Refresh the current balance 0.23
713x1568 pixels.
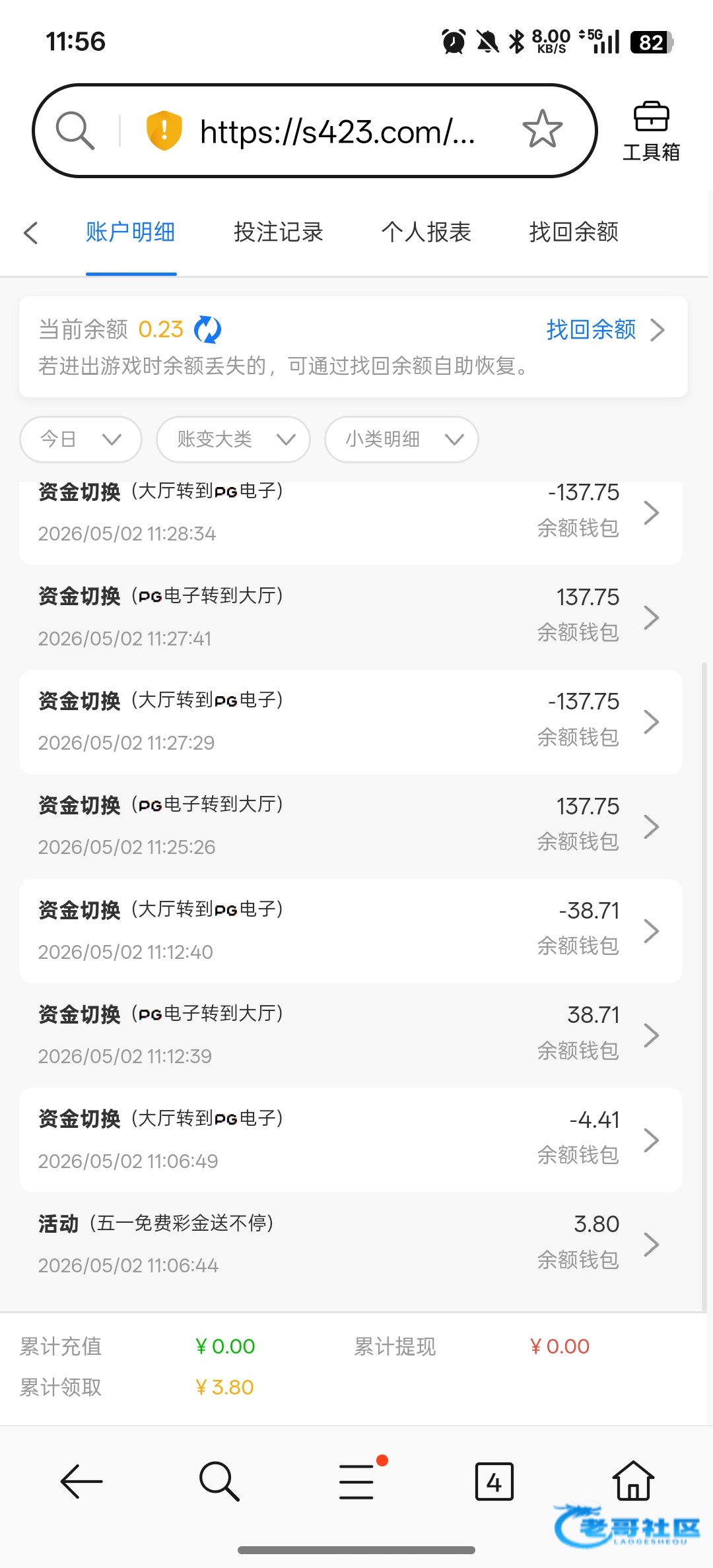tap(208, 329)
